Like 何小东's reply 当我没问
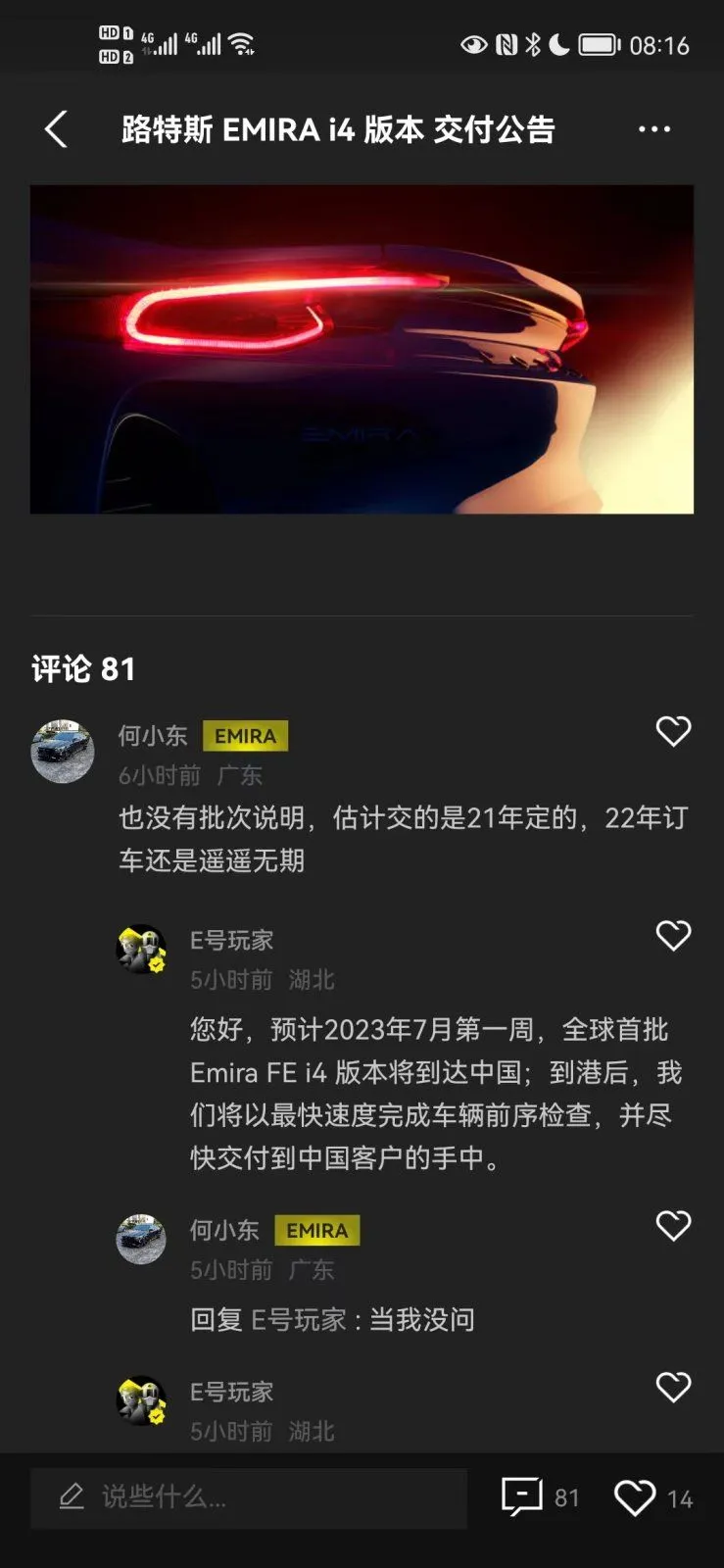This screenshot has width=724, height=1568. [673, 1226]
